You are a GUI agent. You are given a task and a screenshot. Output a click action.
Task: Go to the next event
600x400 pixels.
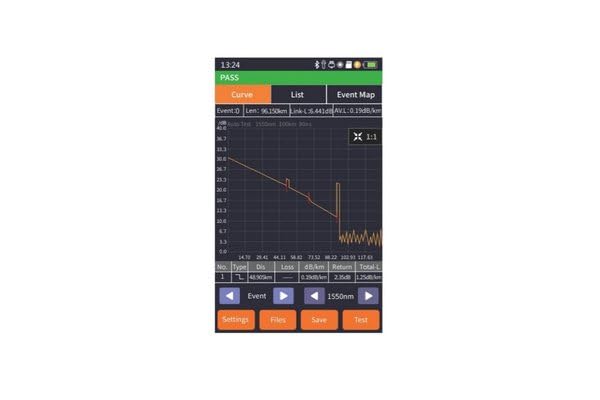coord(284,296)
